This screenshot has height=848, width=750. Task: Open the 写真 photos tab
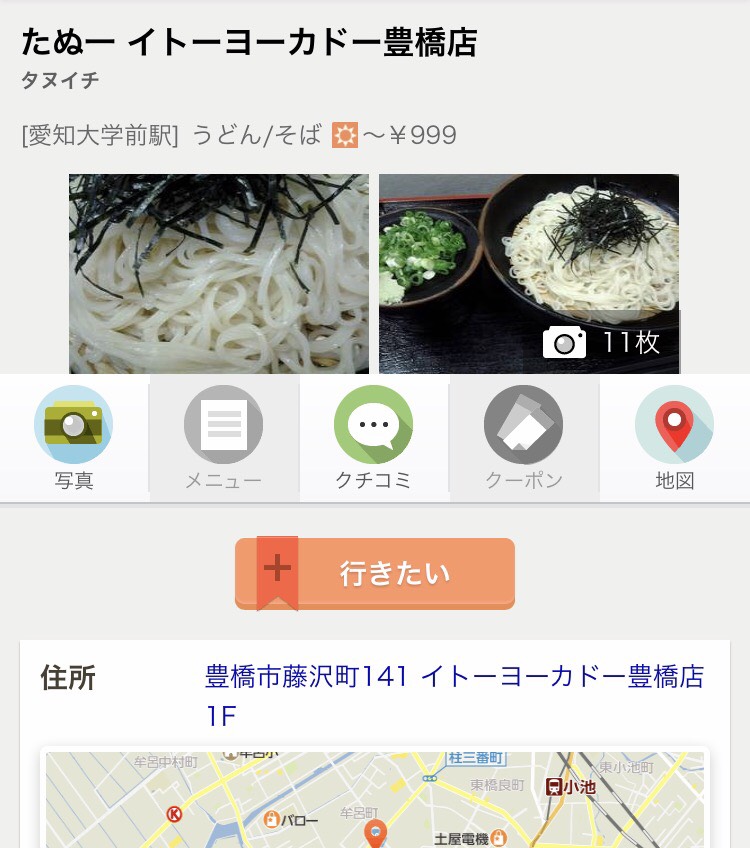point(73,438)
